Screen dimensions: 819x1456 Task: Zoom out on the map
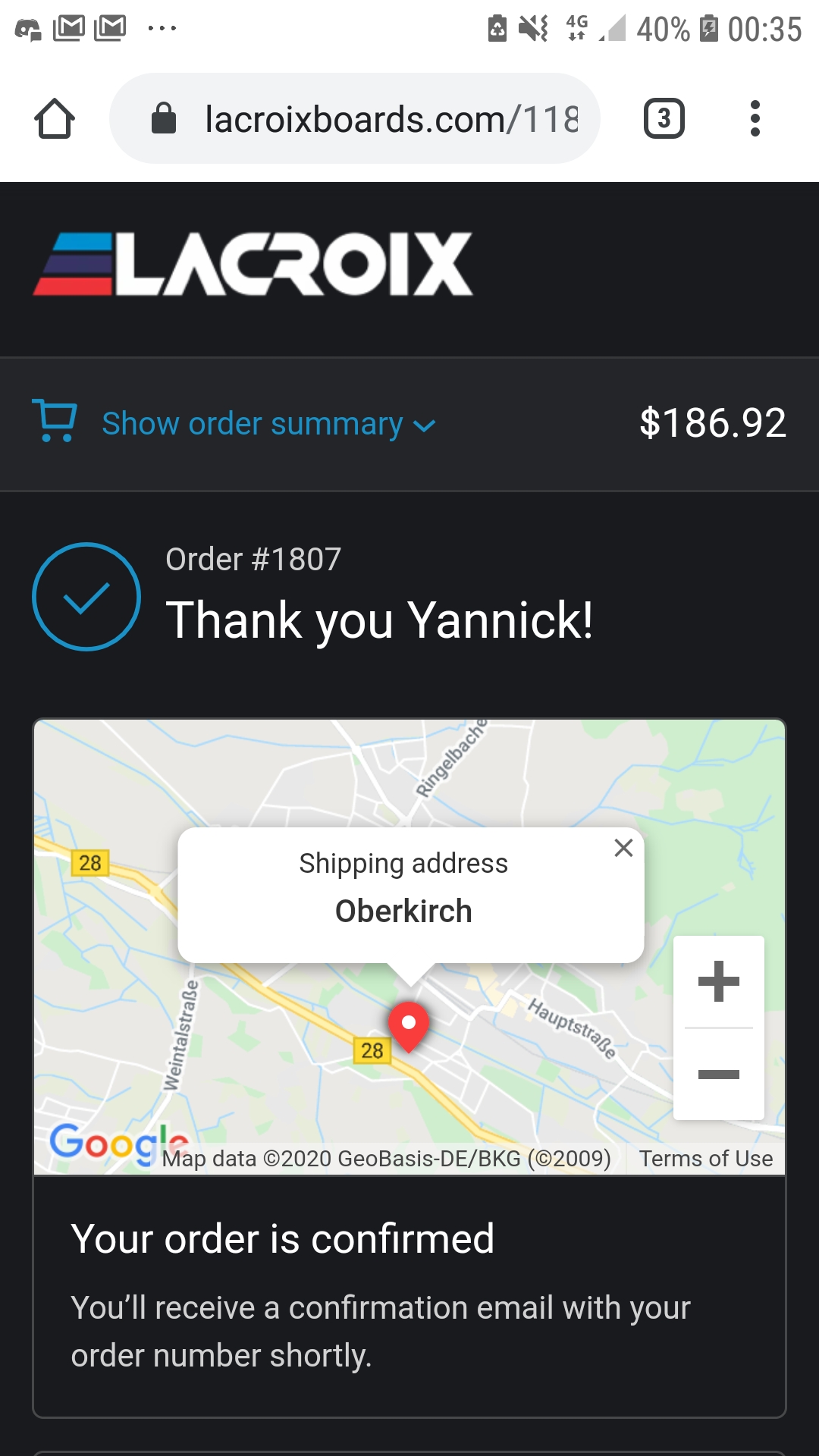[718, 1074]
